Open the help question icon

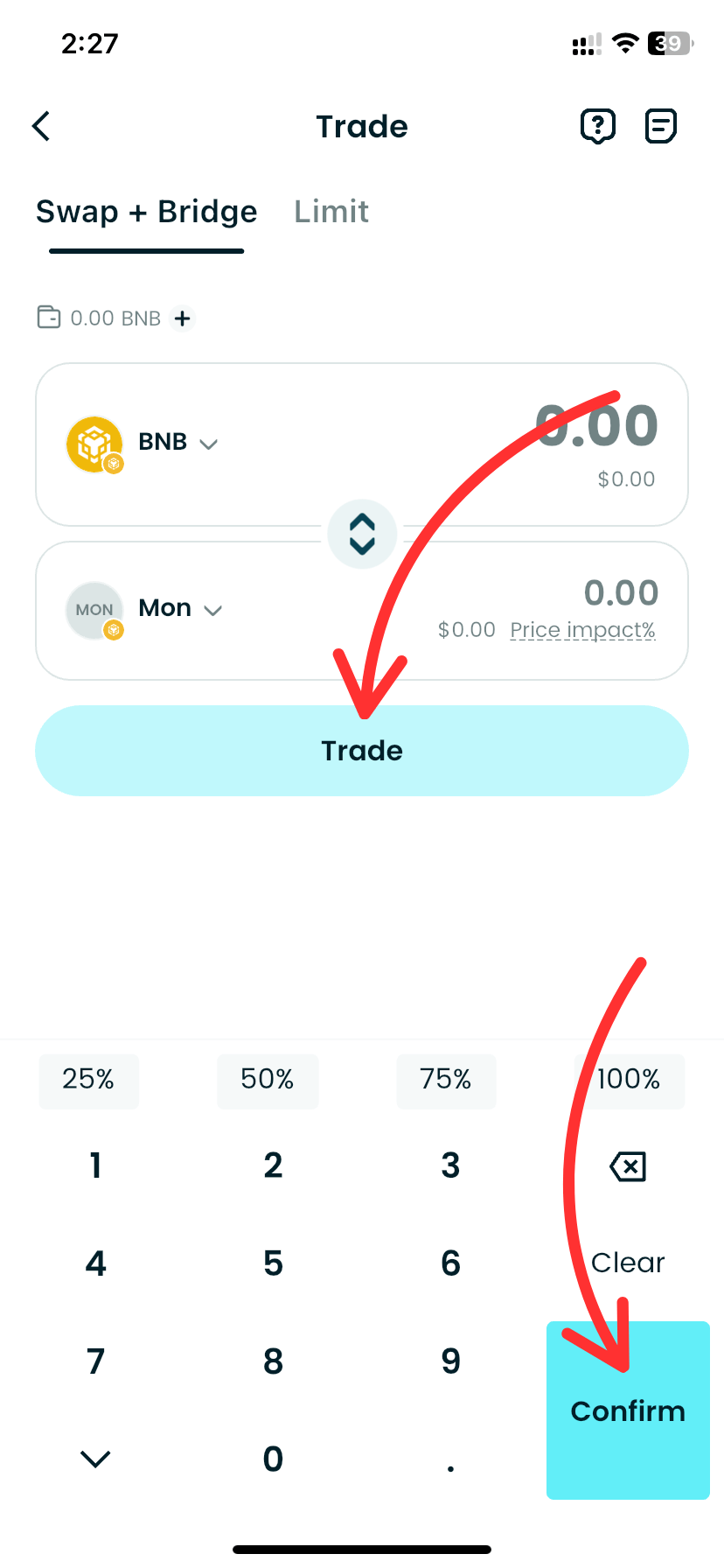coord(598,126)
